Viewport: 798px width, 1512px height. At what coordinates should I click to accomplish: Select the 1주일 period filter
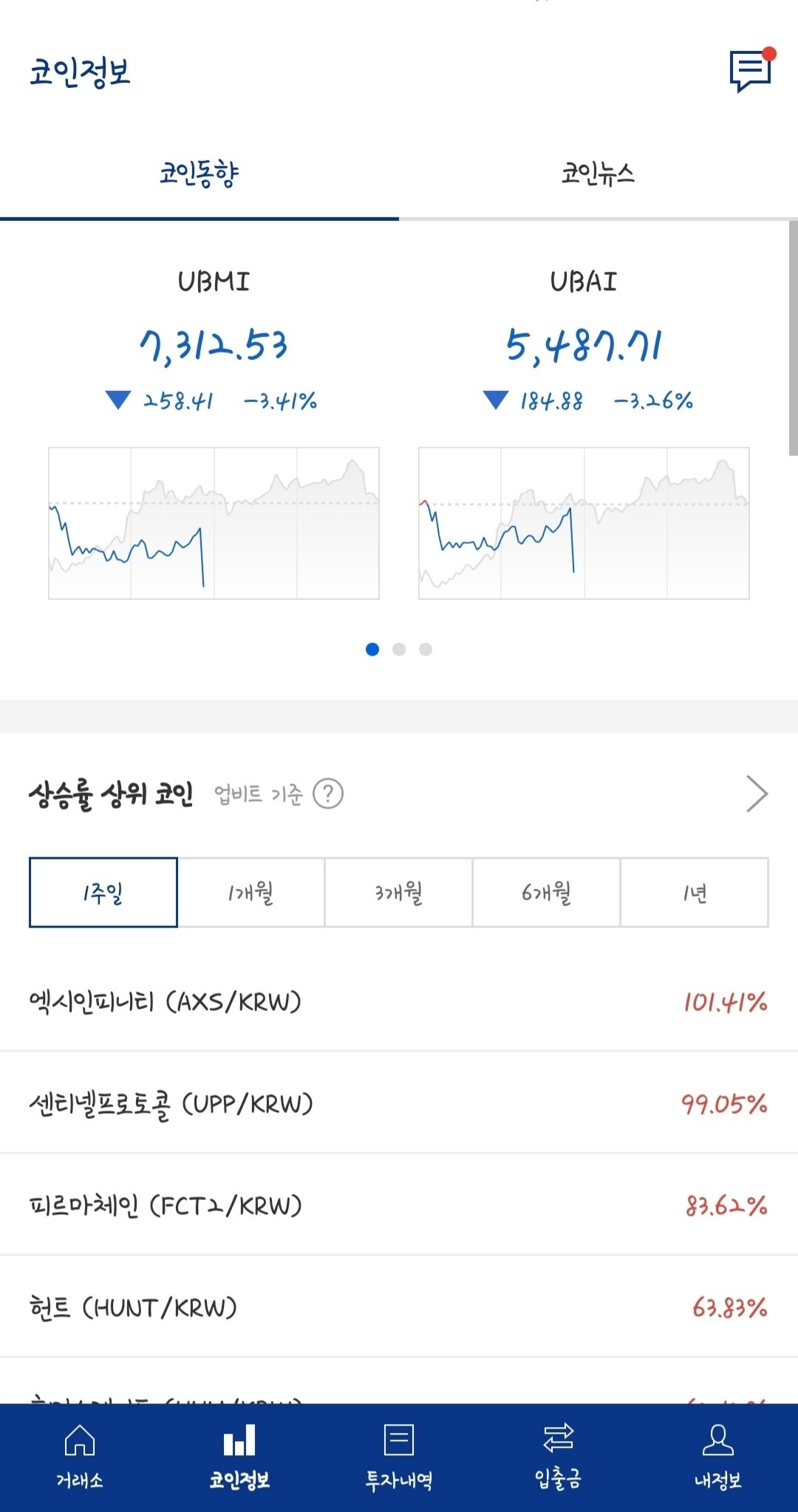pyautogui.click(x=103, y=892)
